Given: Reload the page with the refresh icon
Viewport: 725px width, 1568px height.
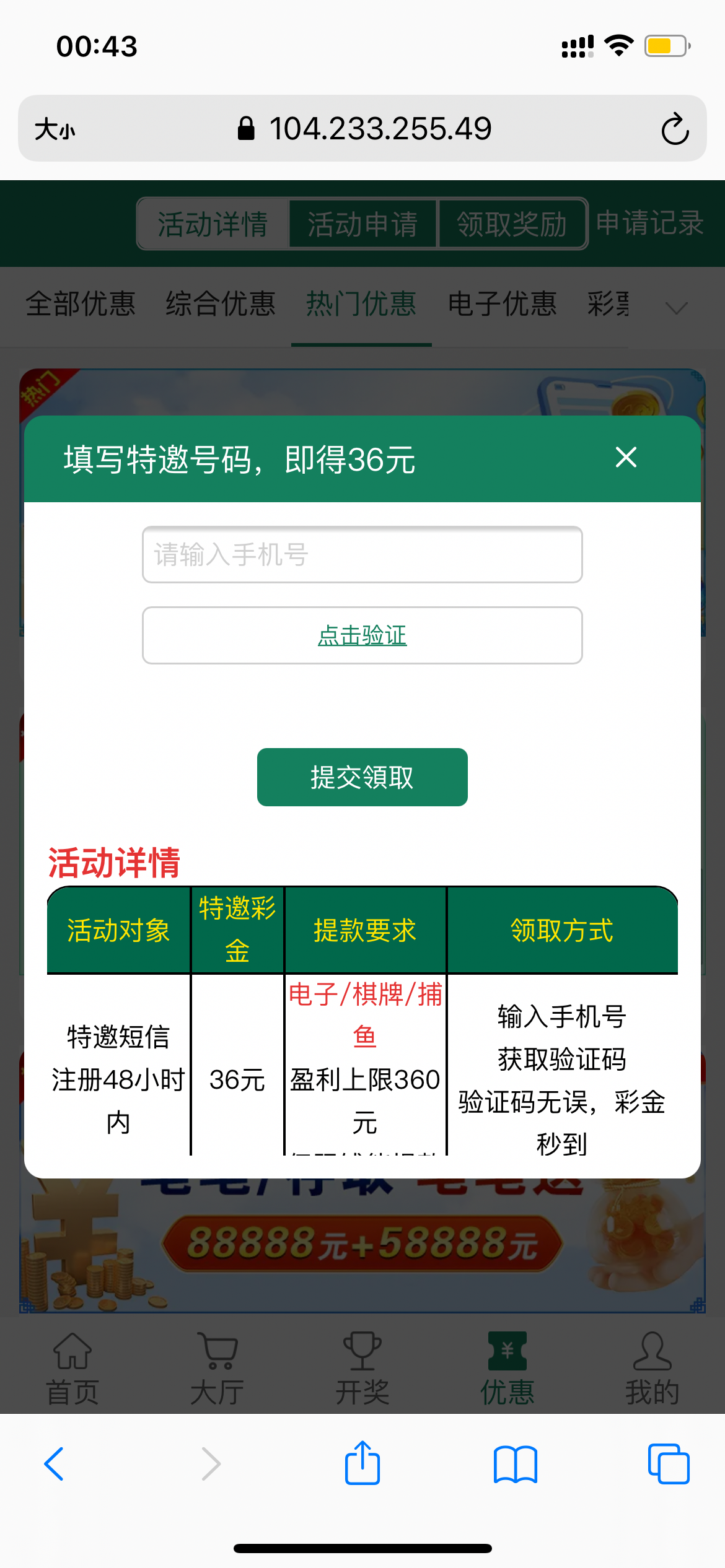Looking at the screenshot, I should 676,129.
